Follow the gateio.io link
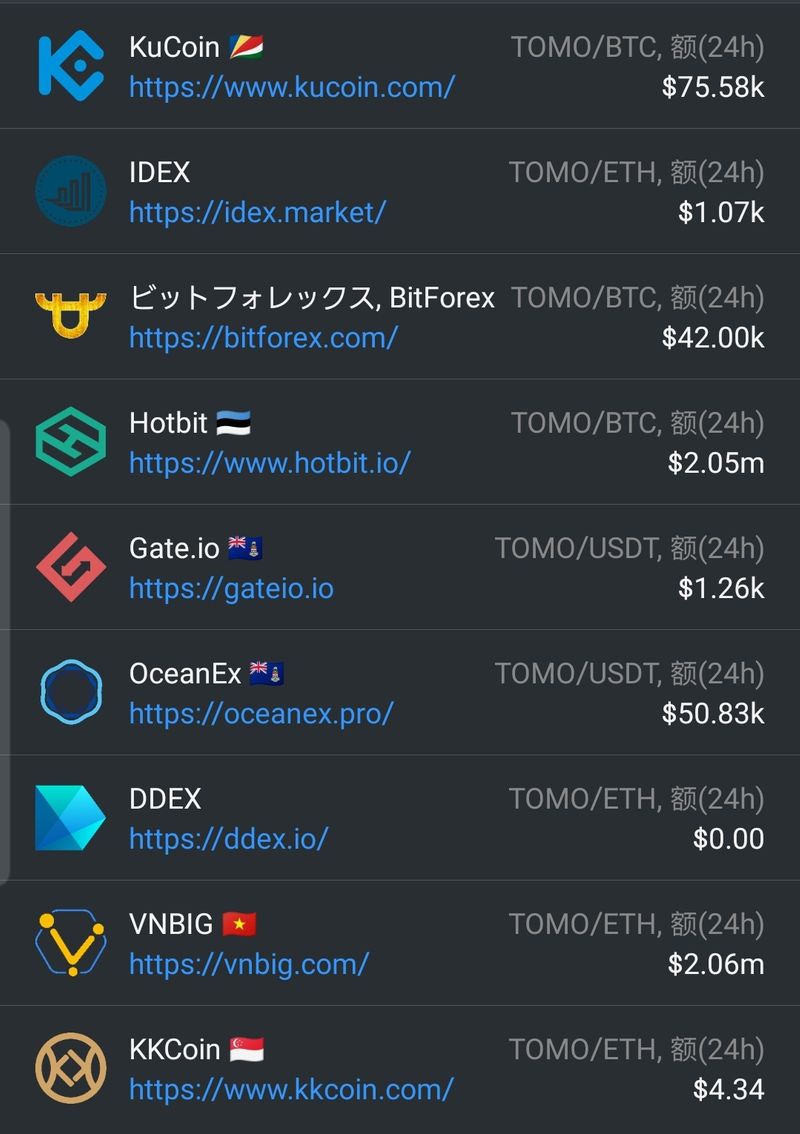Image resolution: width=800 pixels, height=1134 pixels. point(231,588)
